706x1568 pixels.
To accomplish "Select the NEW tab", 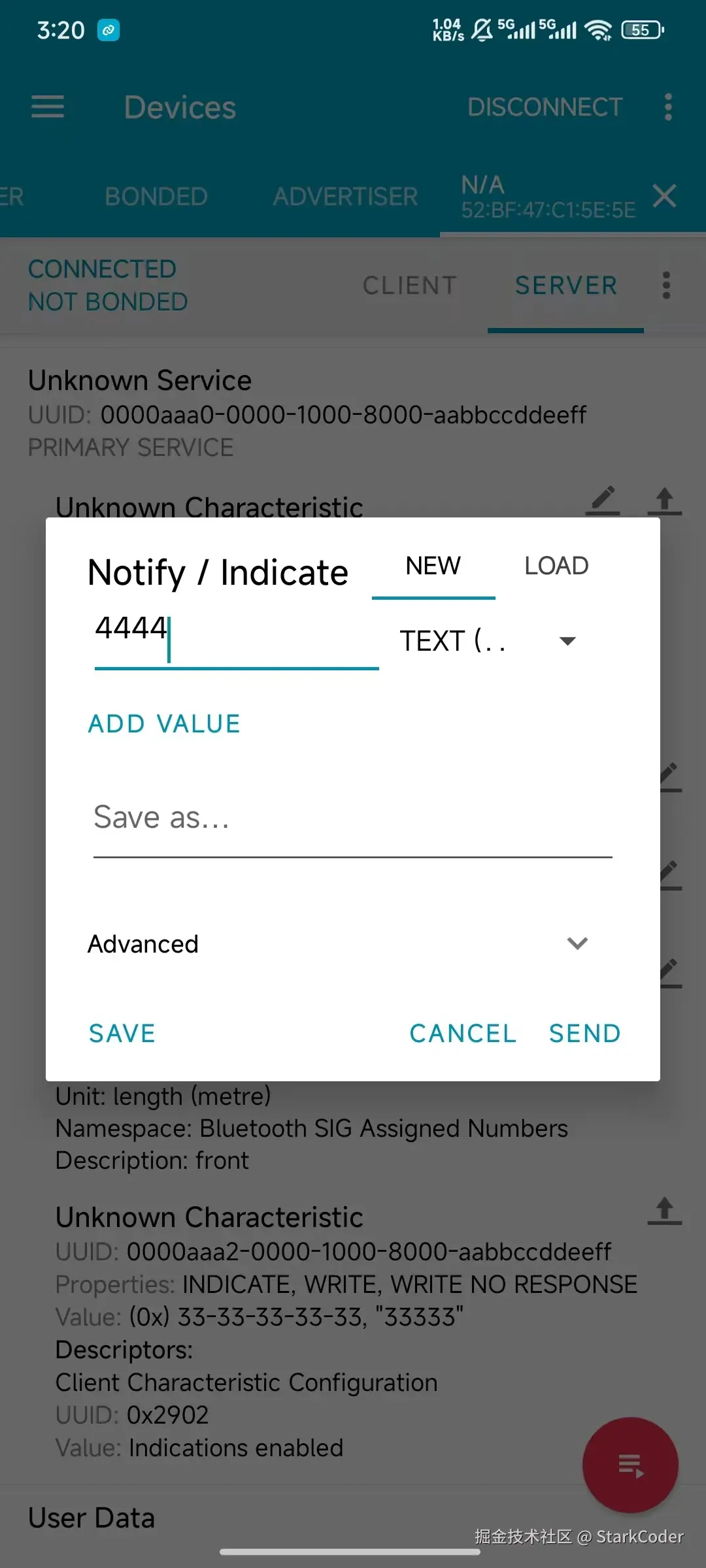I will 433,566.
